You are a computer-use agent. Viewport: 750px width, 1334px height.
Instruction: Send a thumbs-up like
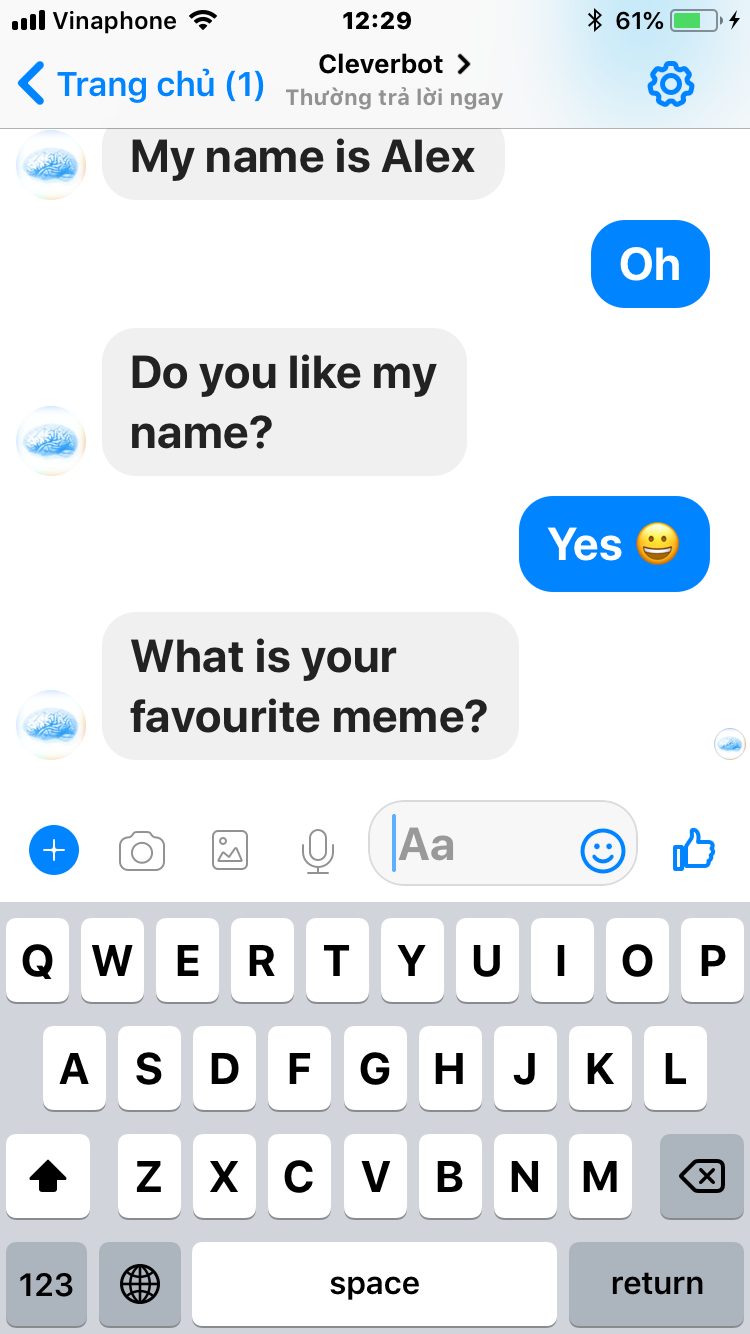[x=694, y=850]
